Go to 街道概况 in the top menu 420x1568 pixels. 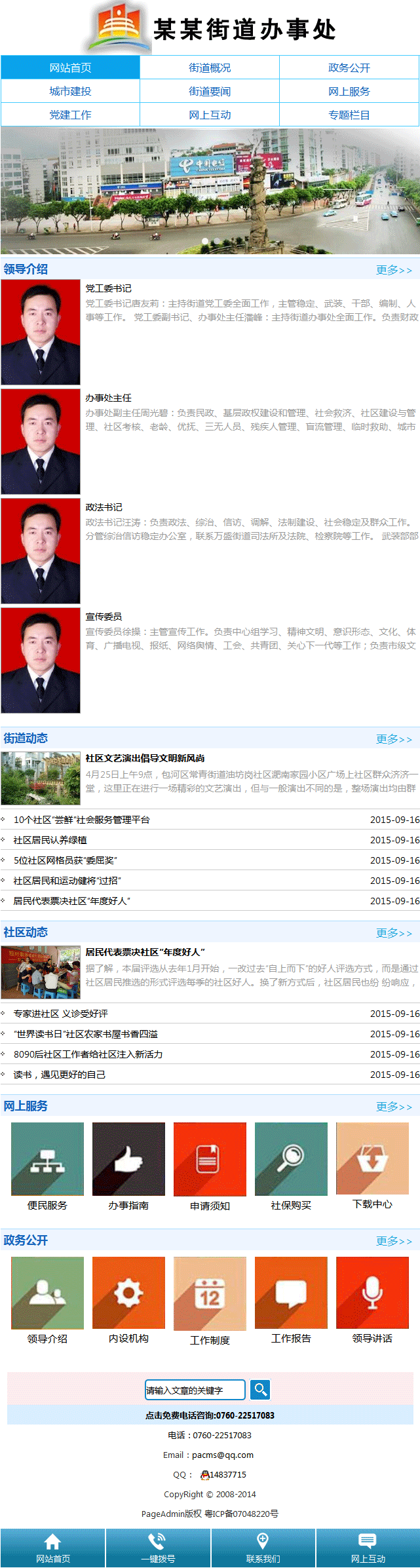coord(210,67)
